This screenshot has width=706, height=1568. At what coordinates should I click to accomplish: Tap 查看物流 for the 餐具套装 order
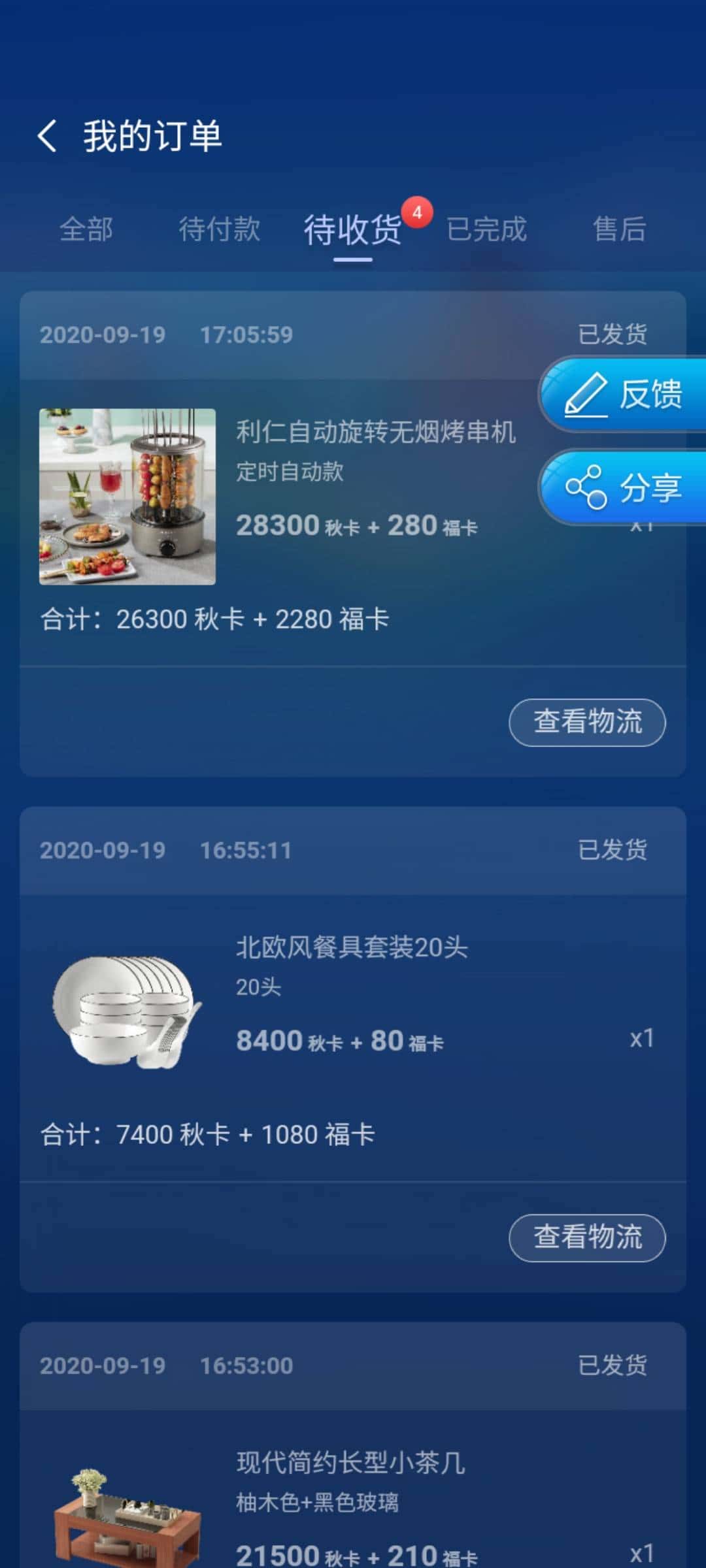coord(586,1237)
